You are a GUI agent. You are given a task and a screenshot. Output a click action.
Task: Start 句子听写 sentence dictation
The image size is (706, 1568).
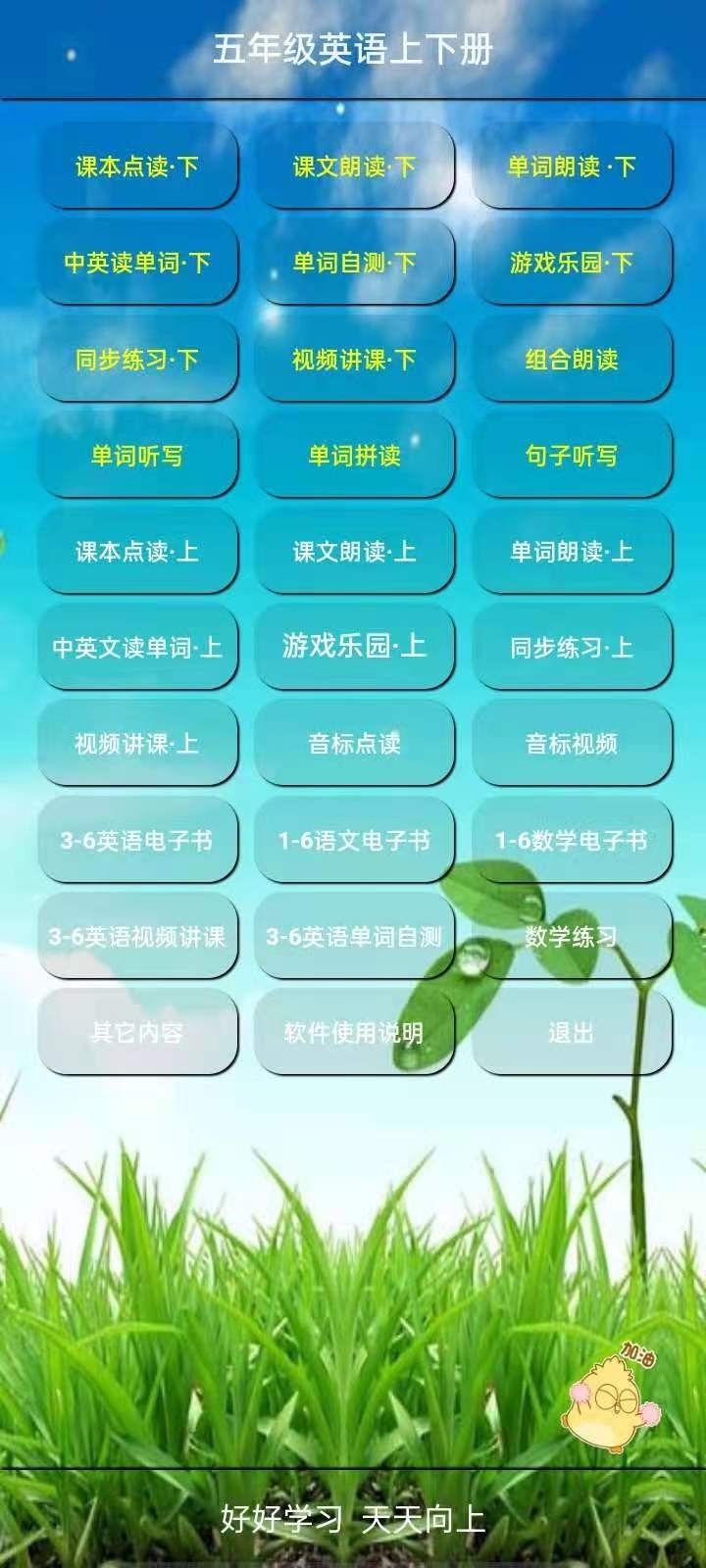coord(572,456)
